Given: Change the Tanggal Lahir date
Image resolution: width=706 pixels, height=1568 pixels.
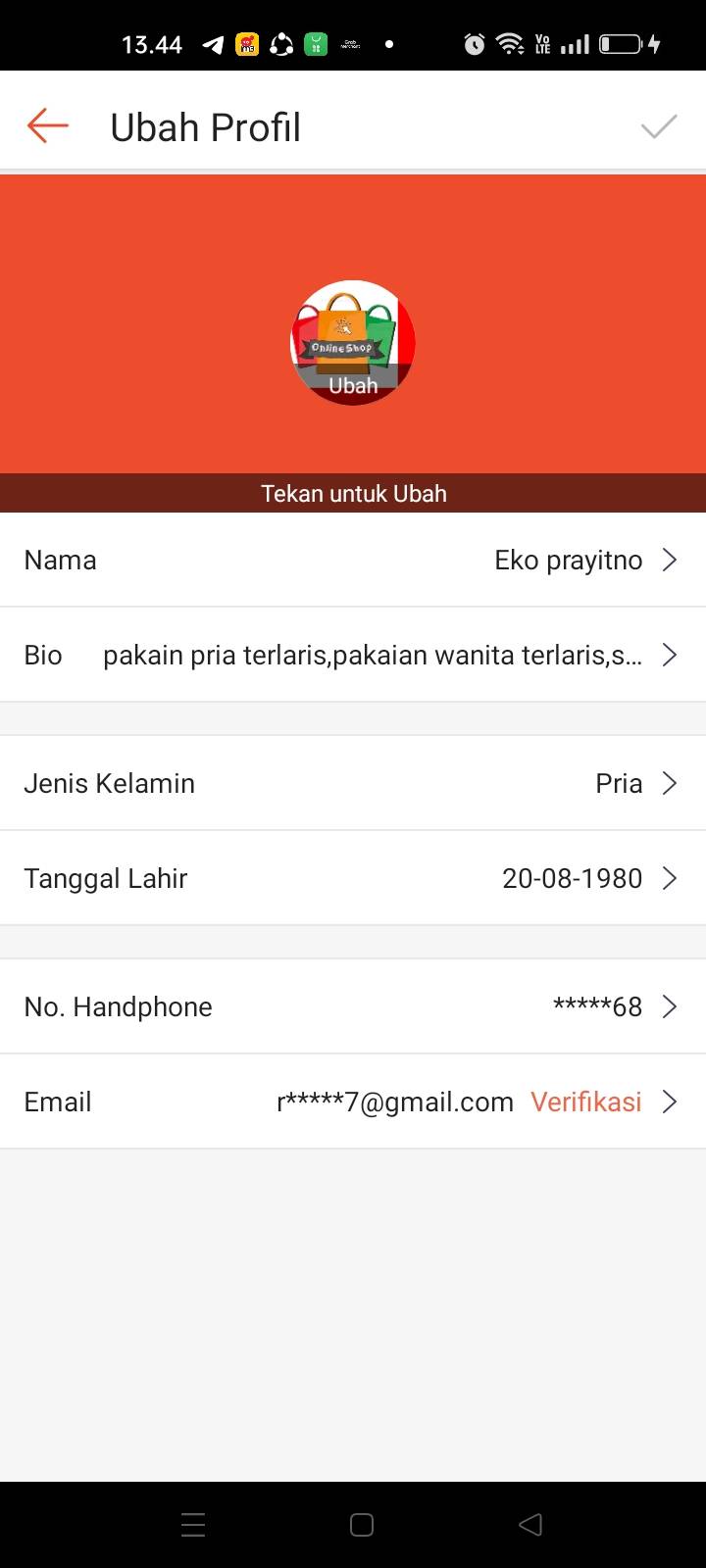Looking at the screenshot, I should (x=353, y=878).
